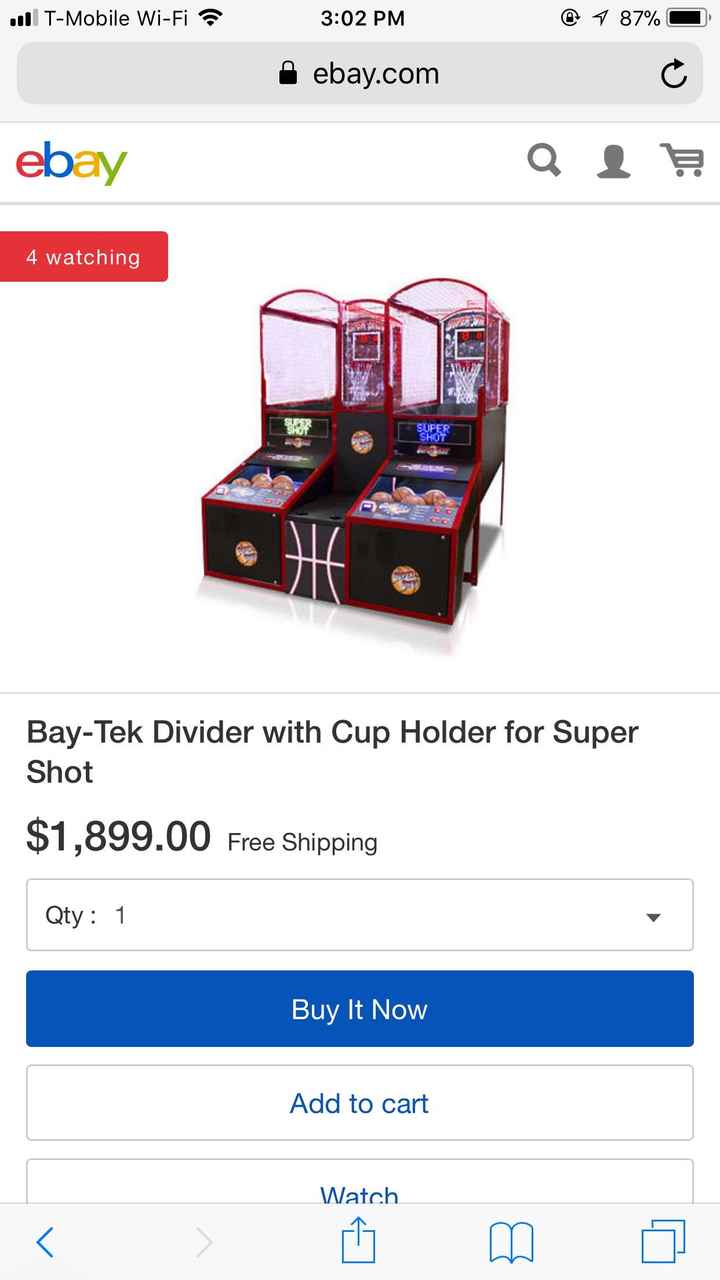The image size is (720, 1280).
Task: Show open Safari tabs
Action: pos(663,1242)
